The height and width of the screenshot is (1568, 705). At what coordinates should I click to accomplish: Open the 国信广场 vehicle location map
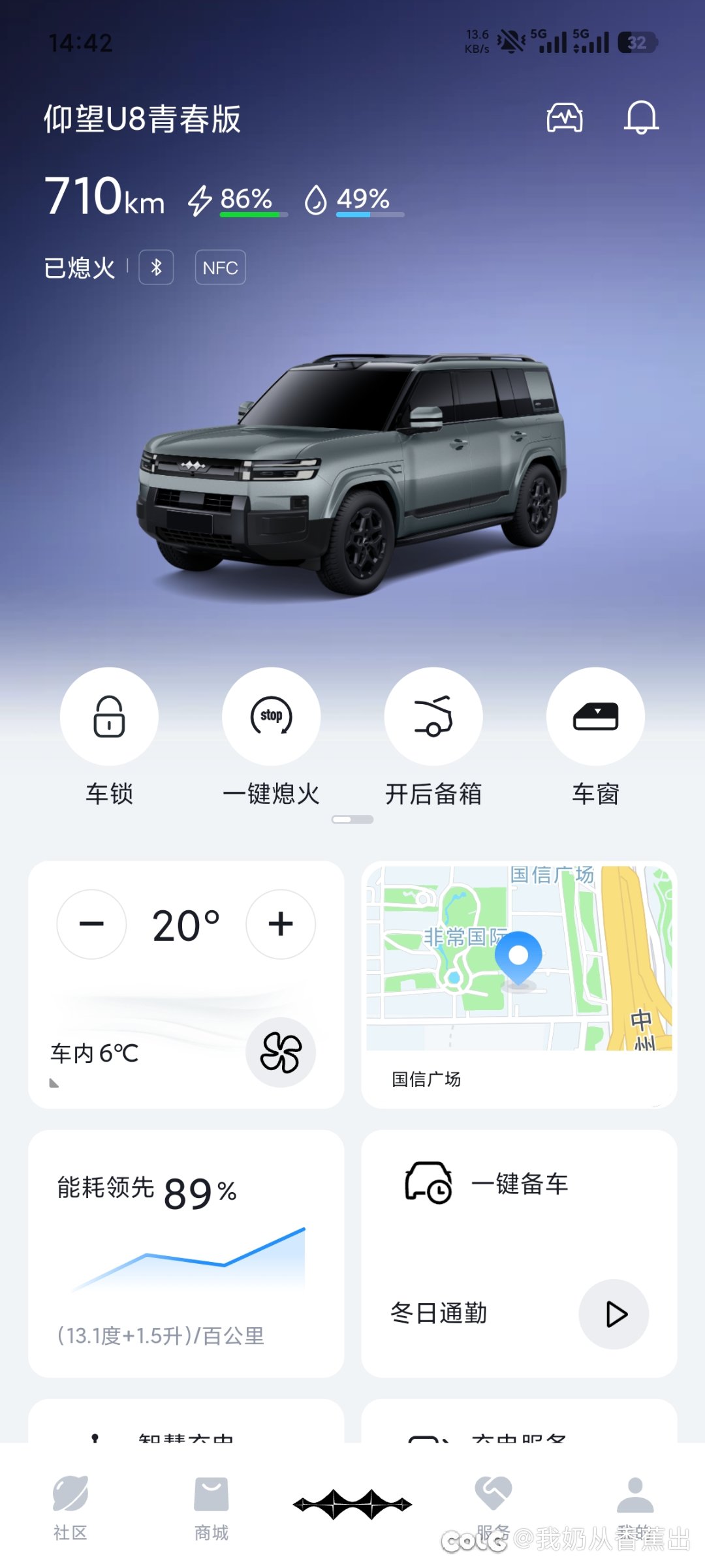[519, 966]
